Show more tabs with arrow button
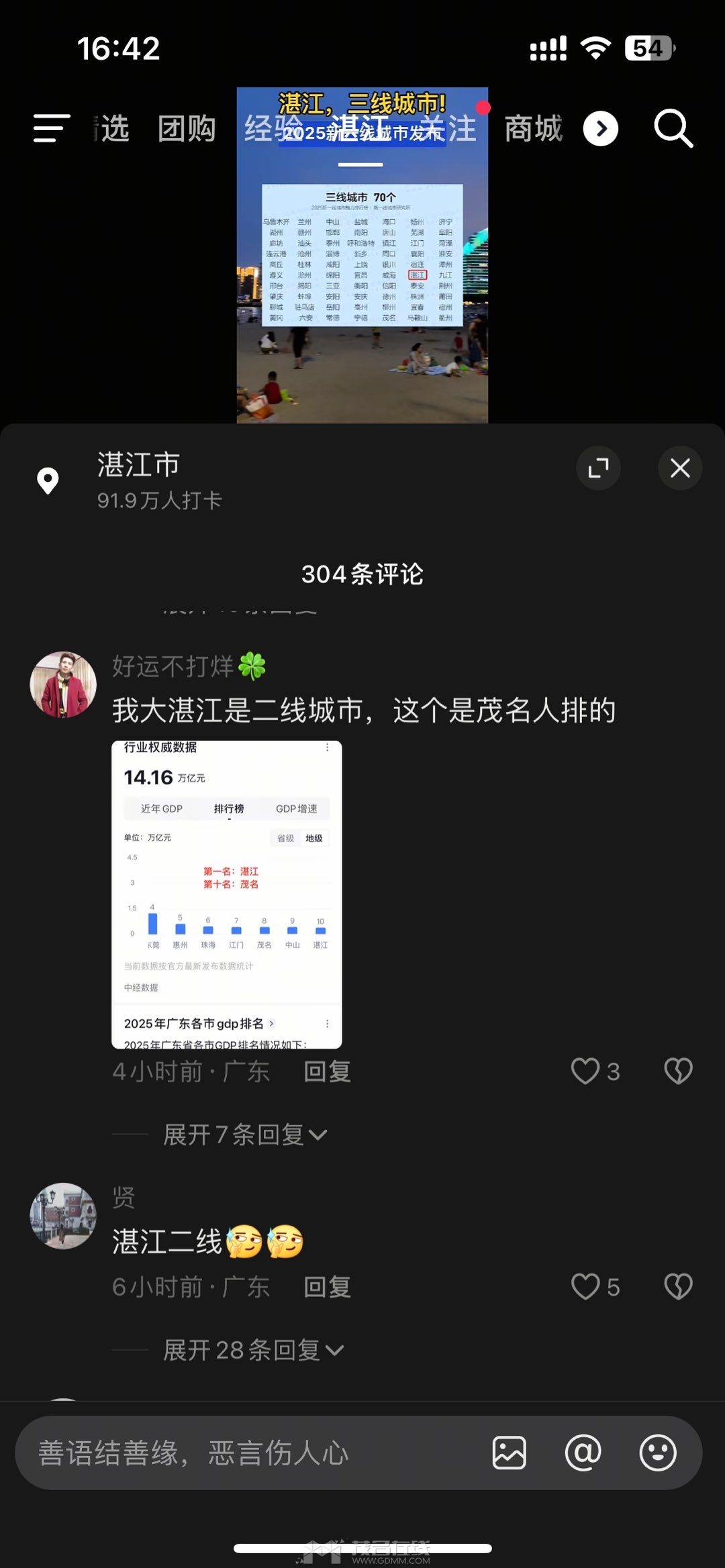The image size is (725, 1568). (x=600, y=128)
